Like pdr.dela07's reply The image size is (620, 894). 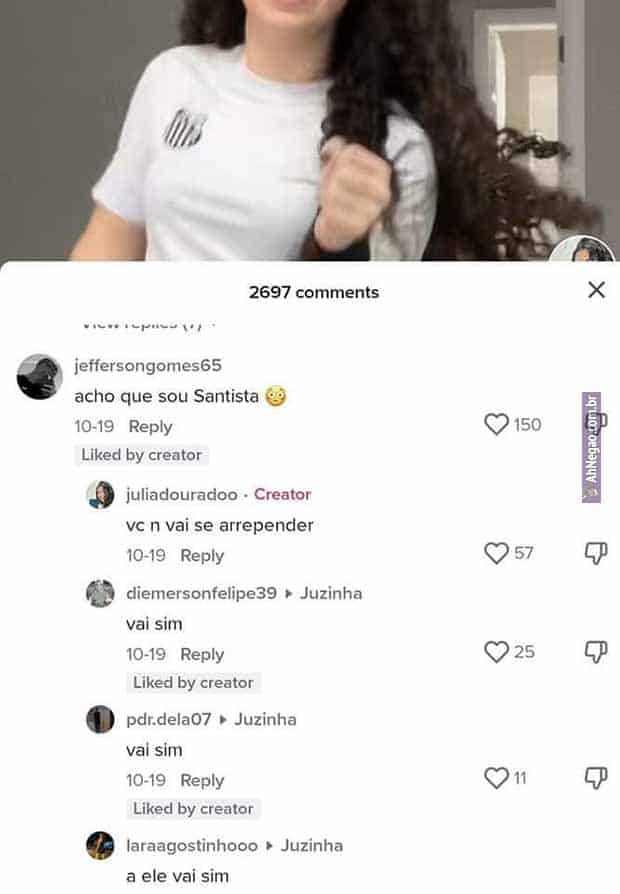click(x=497, y=778)
